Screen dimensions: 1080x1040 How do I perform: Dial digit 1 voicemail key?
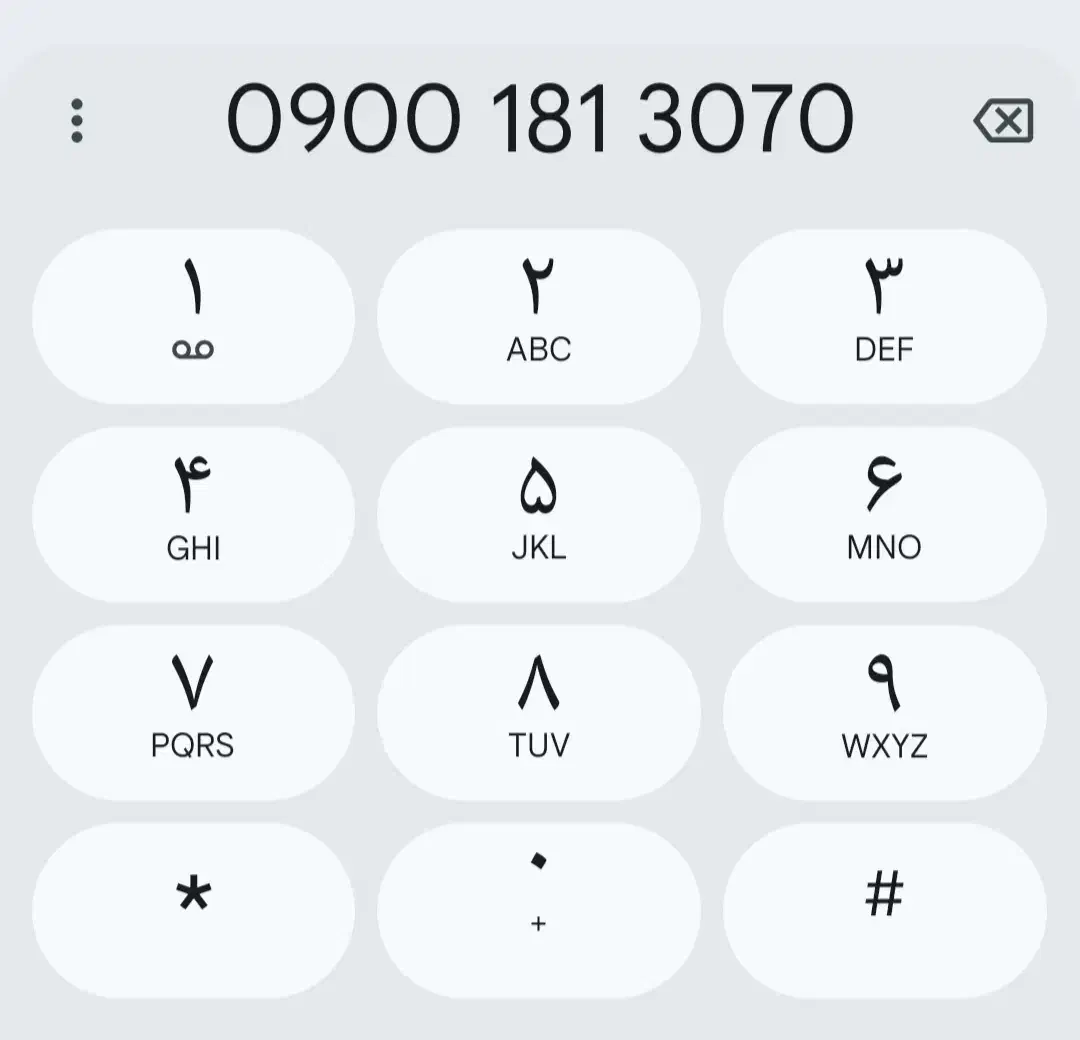click(193, 316)
